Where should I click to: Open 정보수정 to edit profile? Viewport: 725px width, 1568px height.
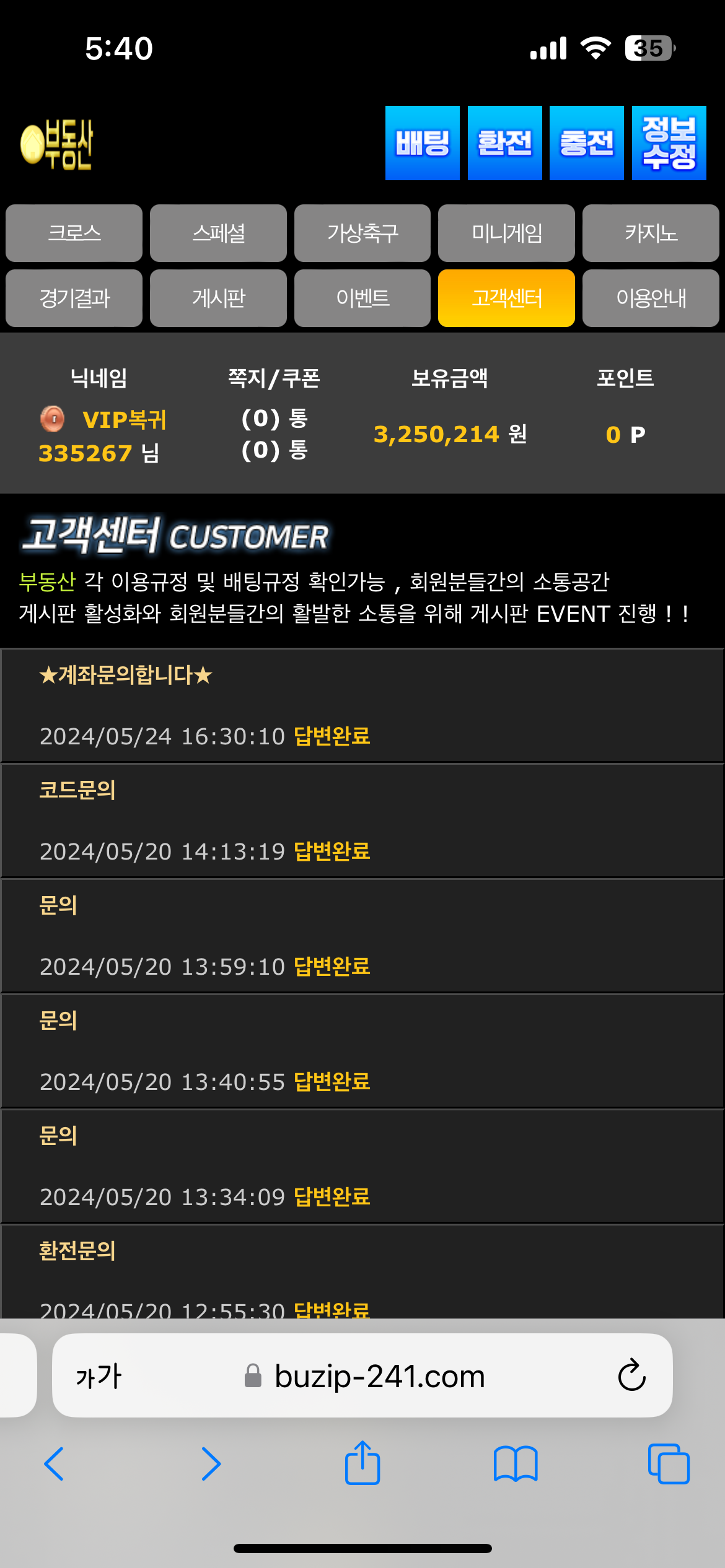pos(669,143)
